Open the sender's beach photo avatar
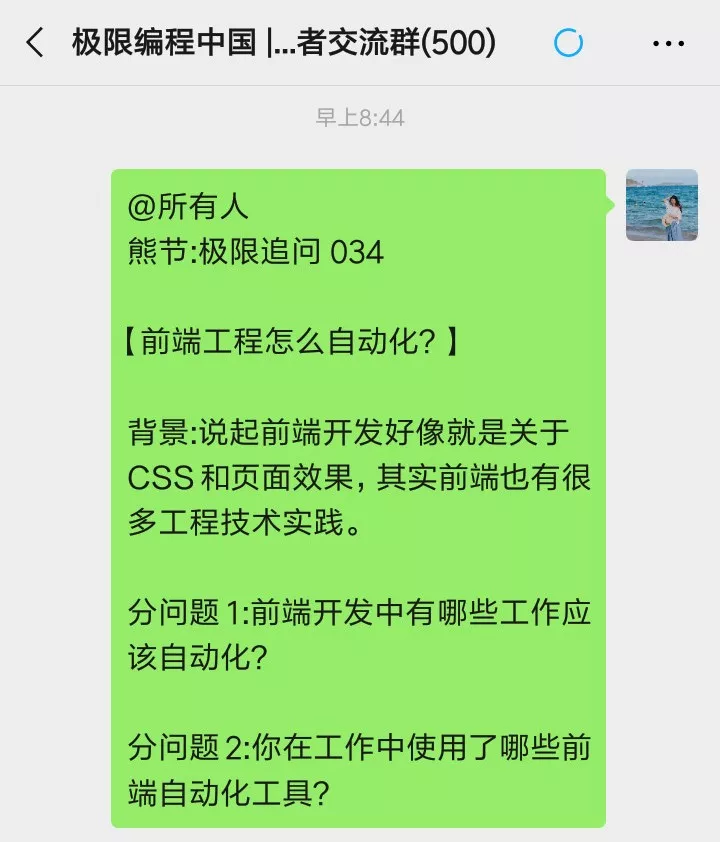 point(661,205)
